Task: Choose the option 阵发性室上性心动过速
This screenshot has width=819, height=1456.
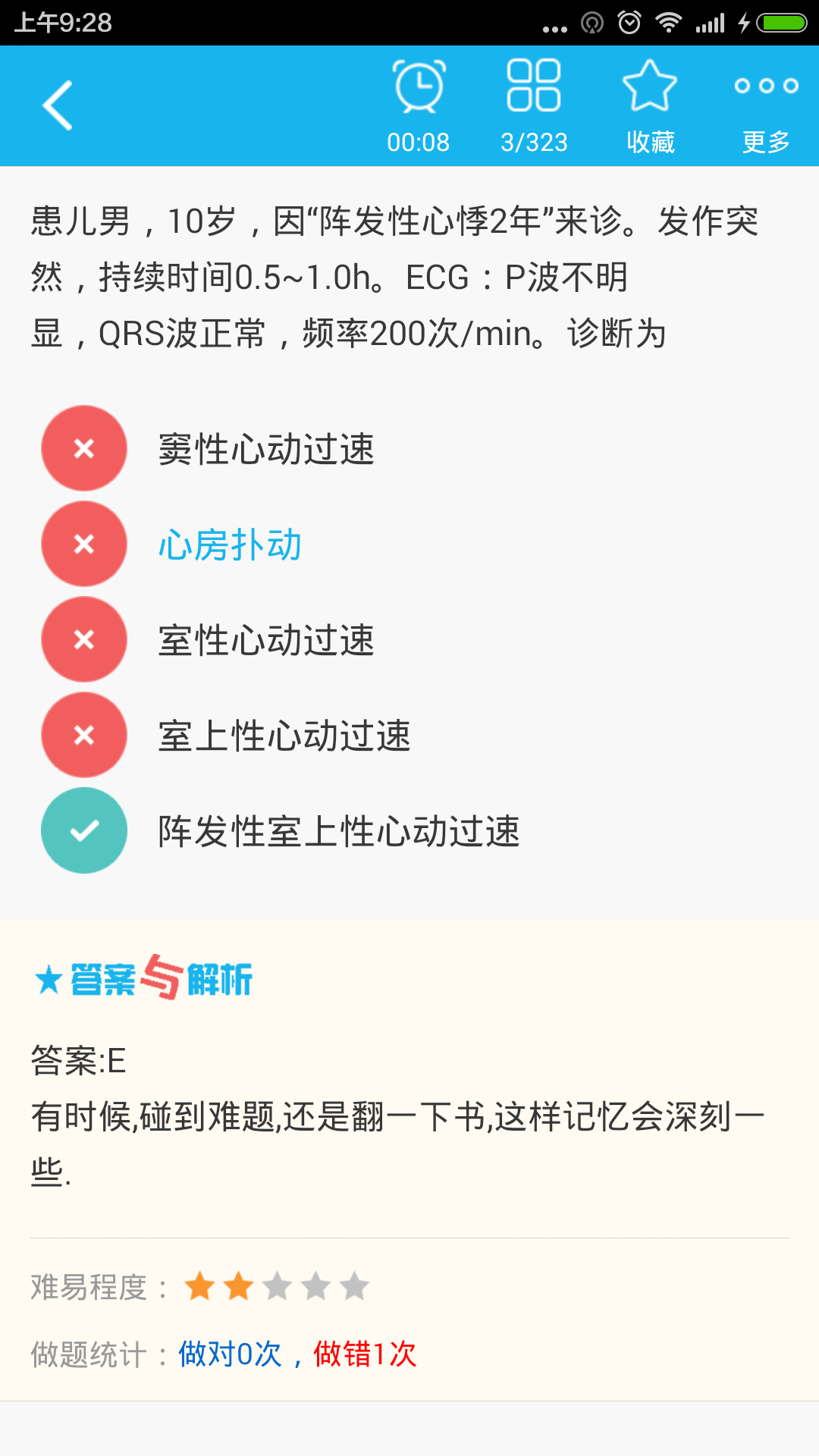Action: coord(338,831)
